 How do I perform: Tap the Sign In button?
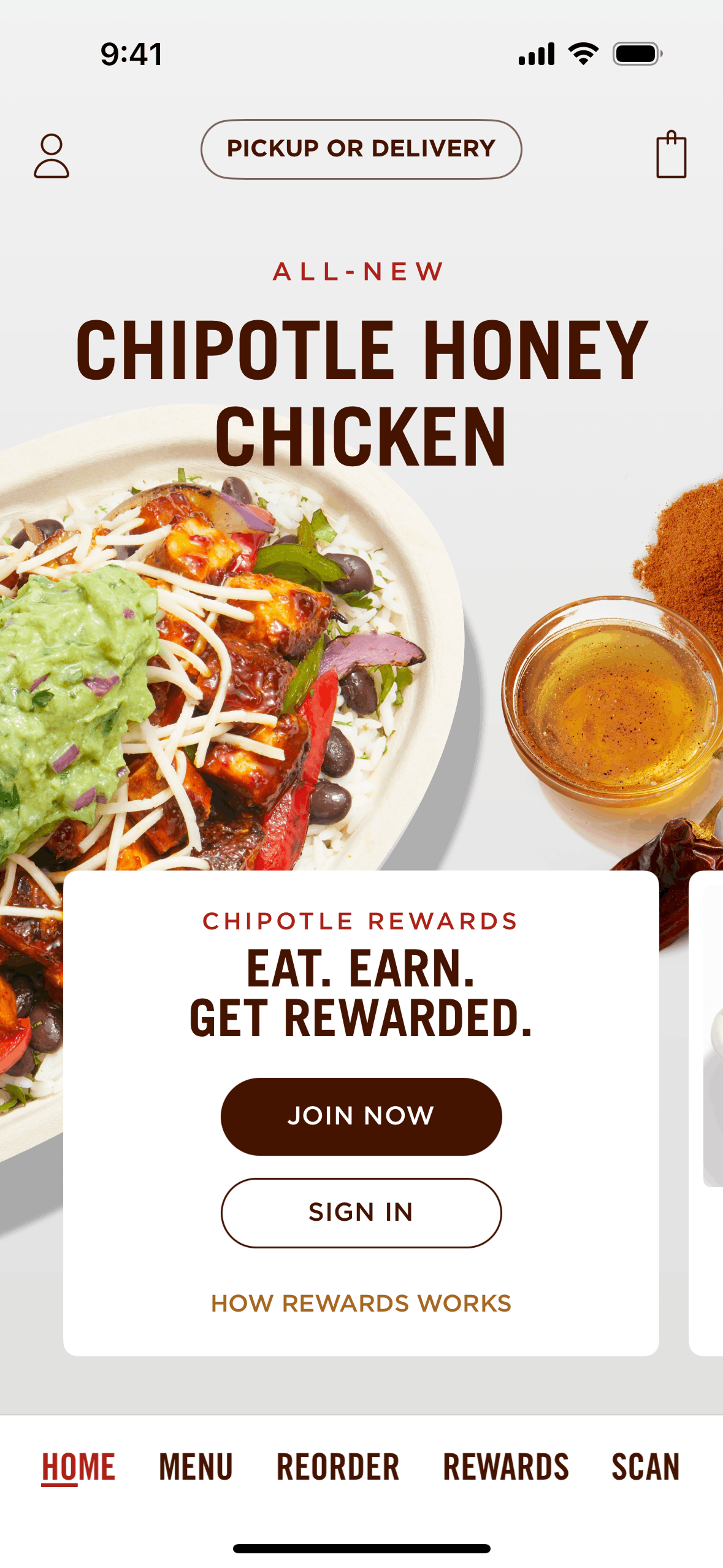click(x=361, y=1212)
